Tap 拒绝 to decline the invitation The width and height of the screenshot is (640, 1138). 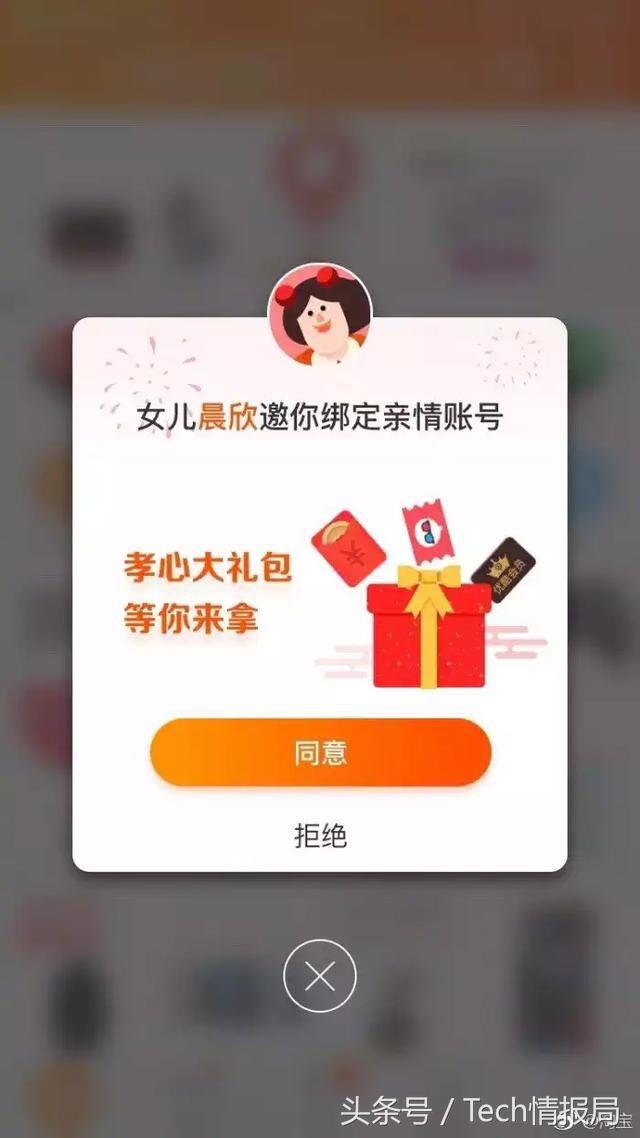[320, 835]
